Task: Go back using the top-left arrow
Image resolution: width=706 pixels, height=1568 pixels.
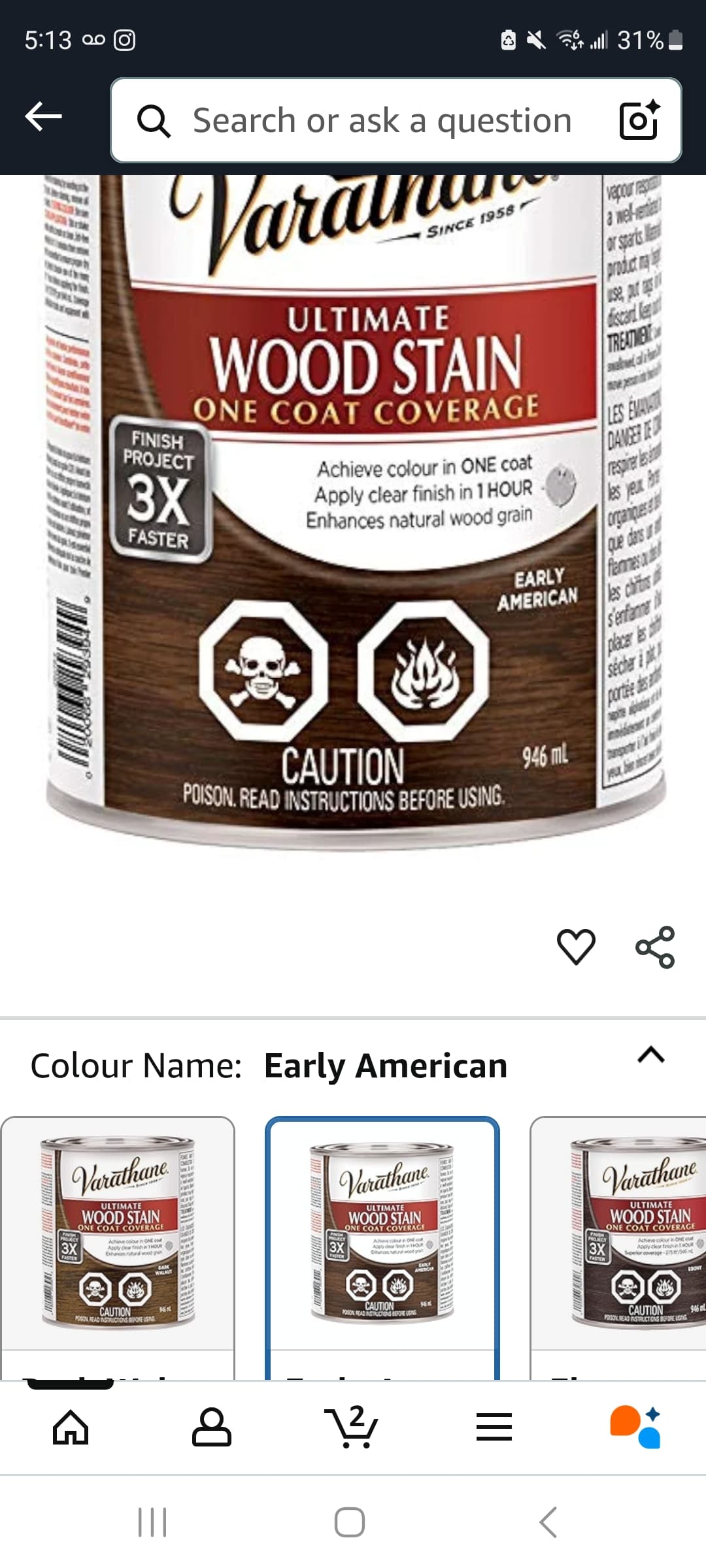Action: click(43, 118)
